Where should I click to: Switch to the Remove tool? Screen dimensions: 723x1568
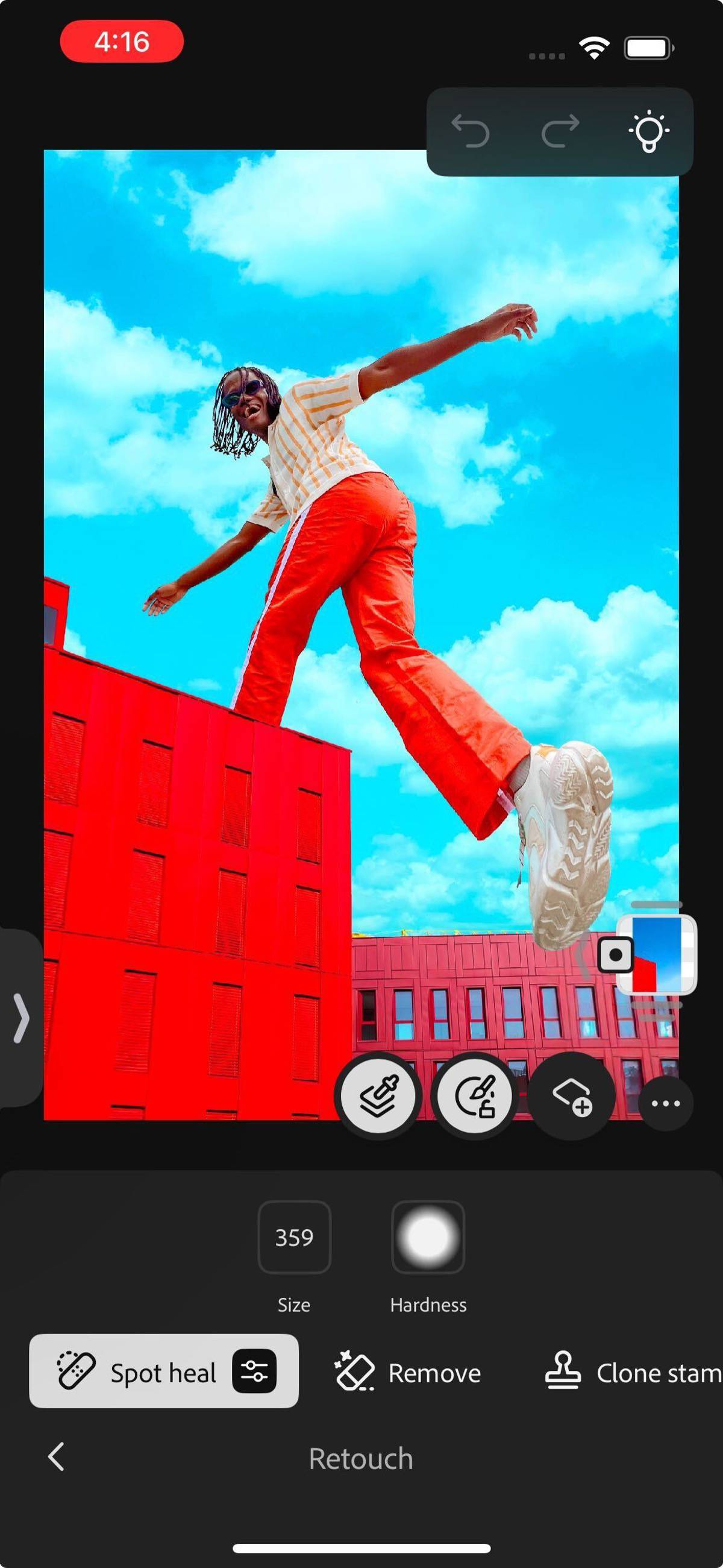[408, 1372]
